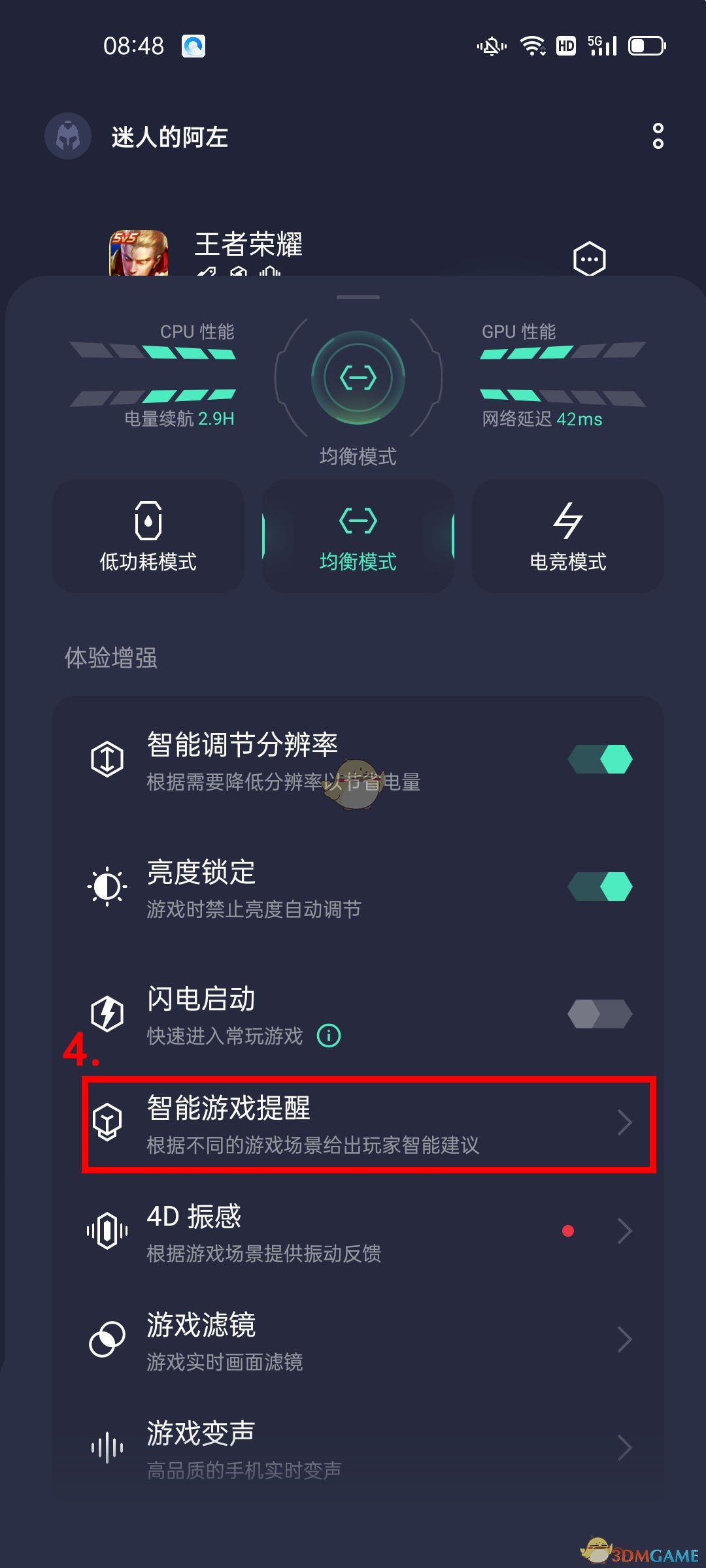Switch to 电竞模式 performance mode

(567, 536)
